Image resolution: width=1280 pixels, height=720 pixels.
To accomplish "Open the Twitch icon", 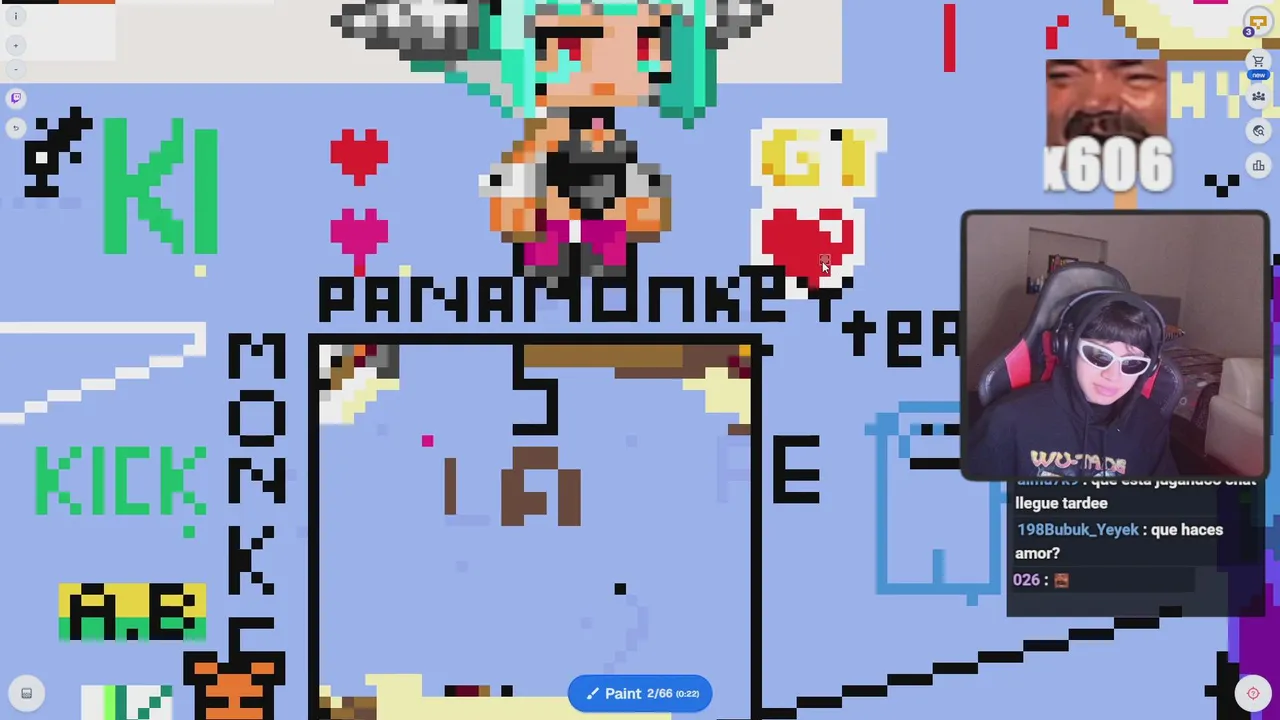I will pos(15,98).
